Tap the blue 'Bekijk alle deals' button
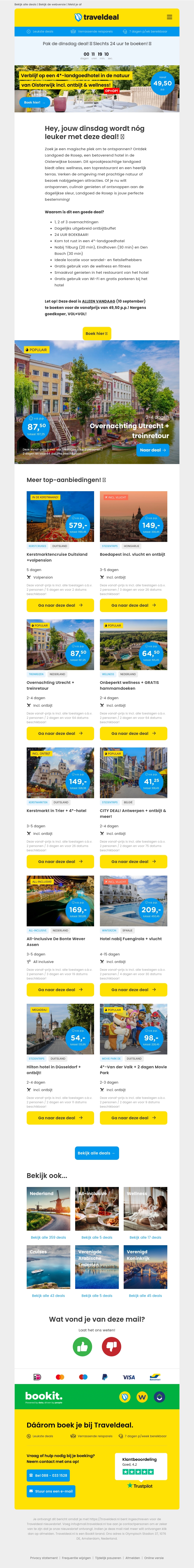The height and width of the screenshot is (1568, 194). coord(97,1153)
